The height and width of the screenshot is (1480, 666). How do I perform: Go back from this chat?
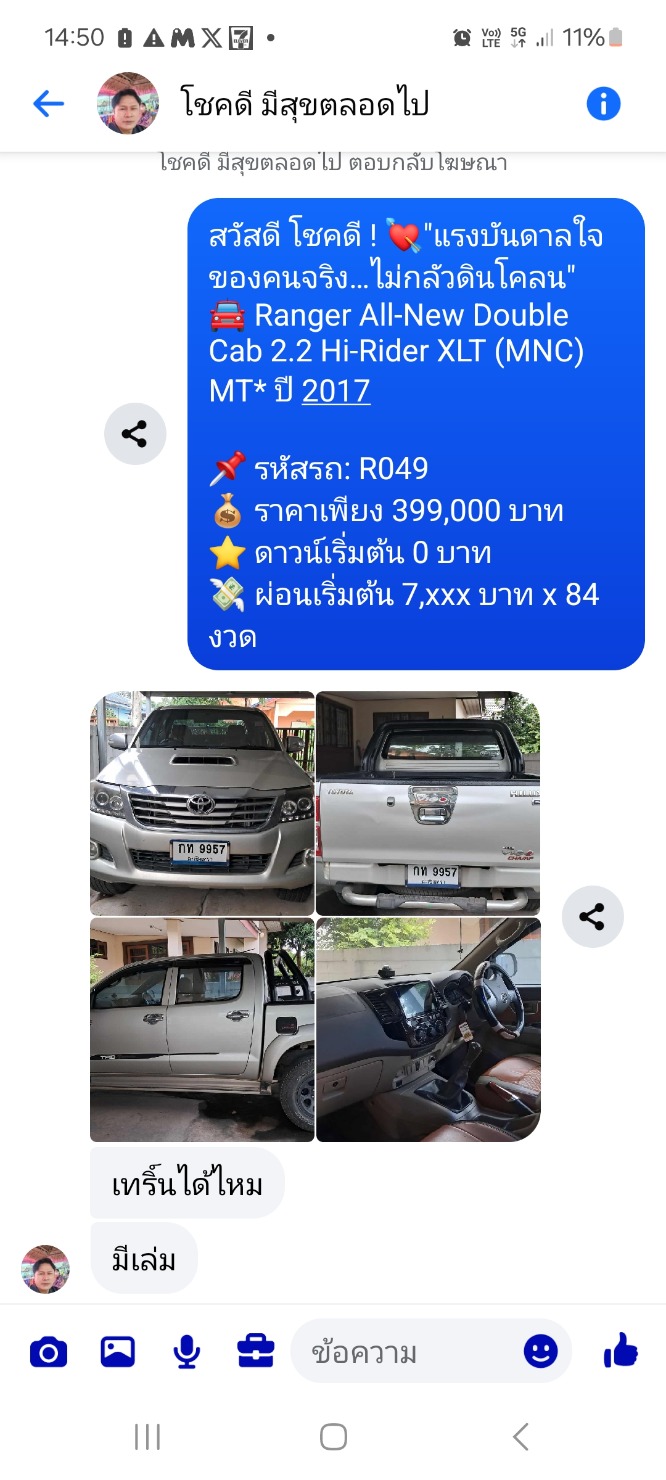(x=48, y=103)
